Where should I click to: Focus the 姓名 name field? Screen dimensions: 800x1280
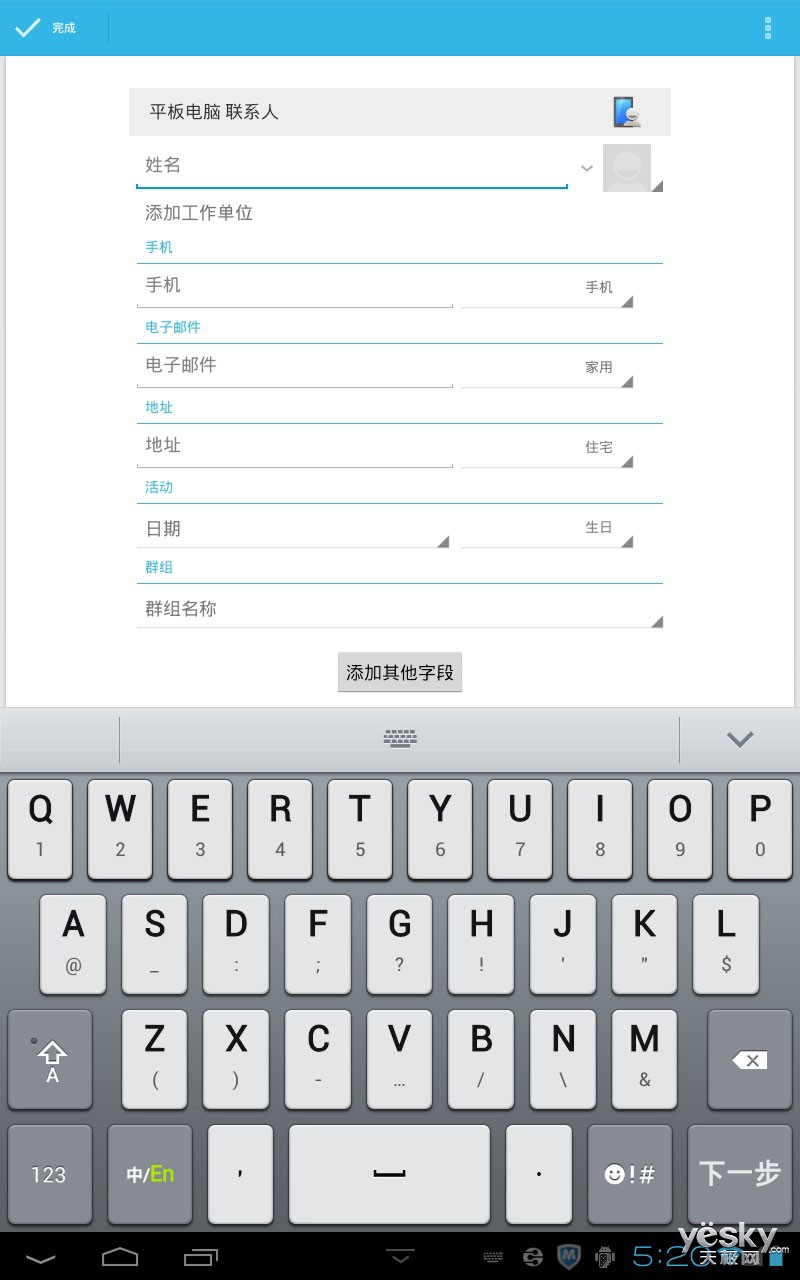click(351, 166)
